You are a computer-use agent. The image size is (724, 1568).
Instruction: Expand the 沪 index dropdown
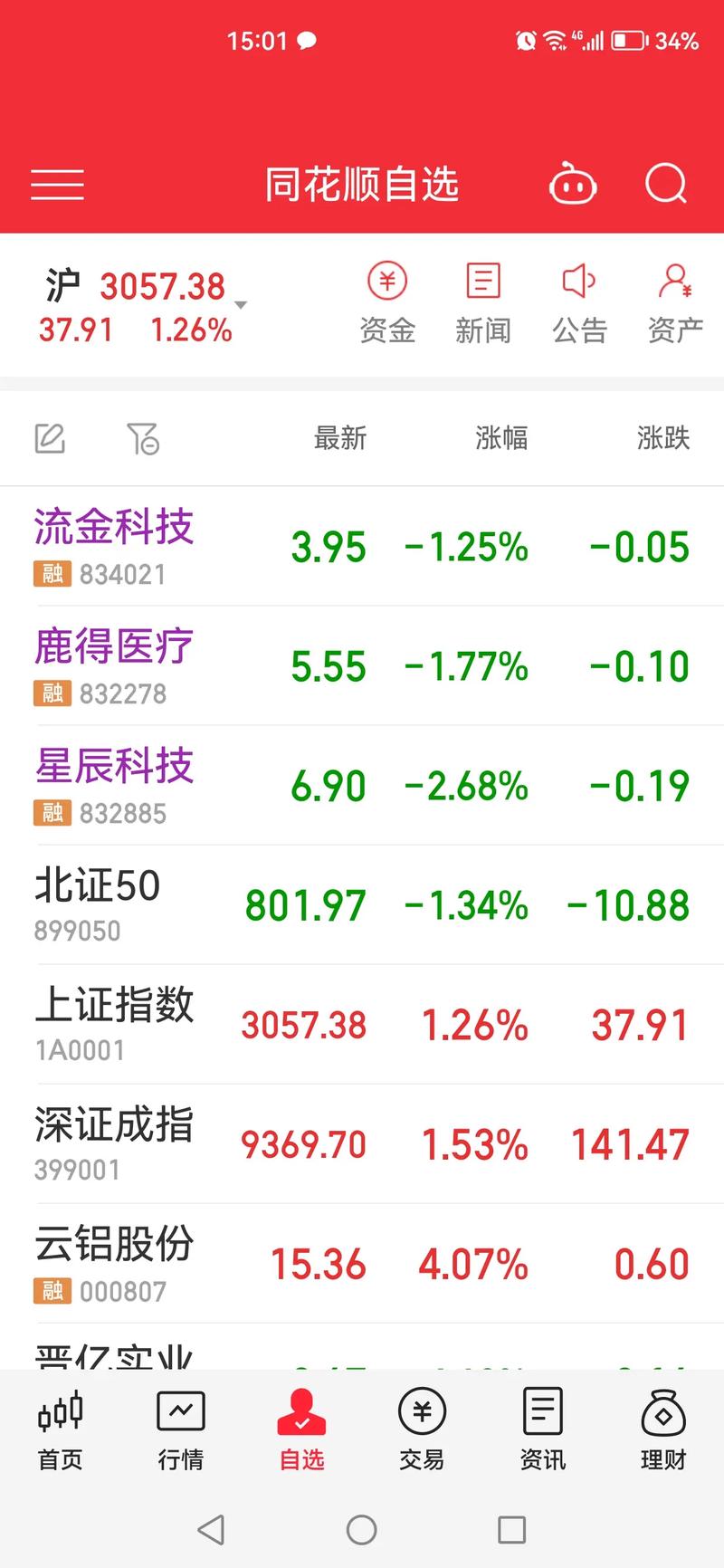click(240, 305)
